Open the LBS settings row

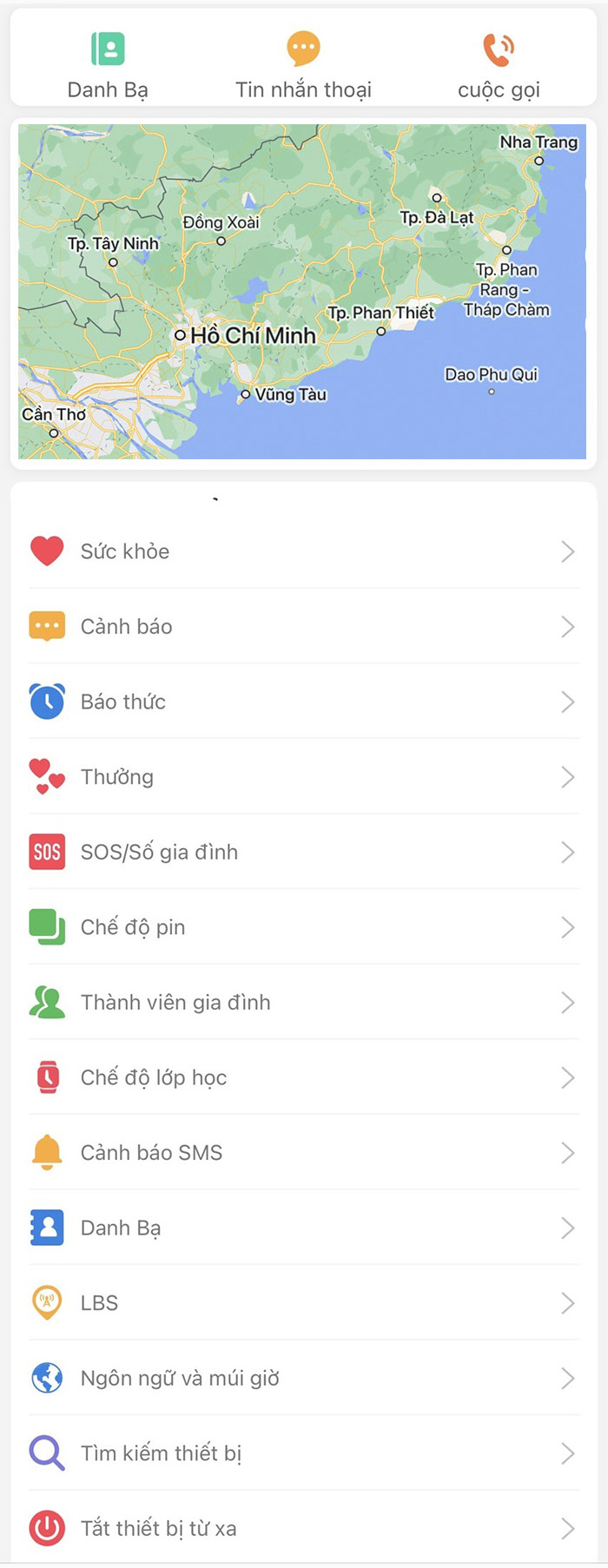pos(303,1303)
